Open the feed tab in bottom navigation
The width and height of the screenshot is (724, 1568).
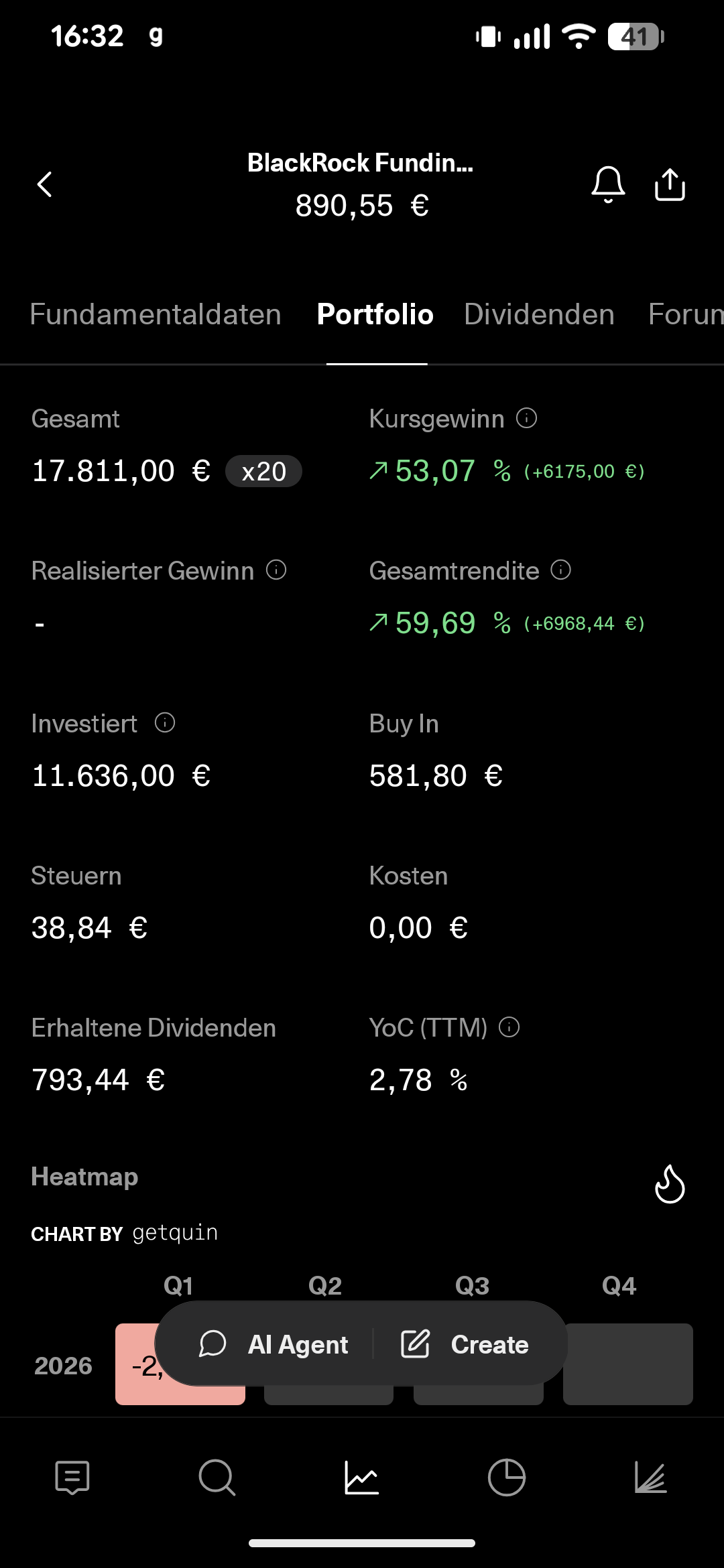pos(72,1478)
